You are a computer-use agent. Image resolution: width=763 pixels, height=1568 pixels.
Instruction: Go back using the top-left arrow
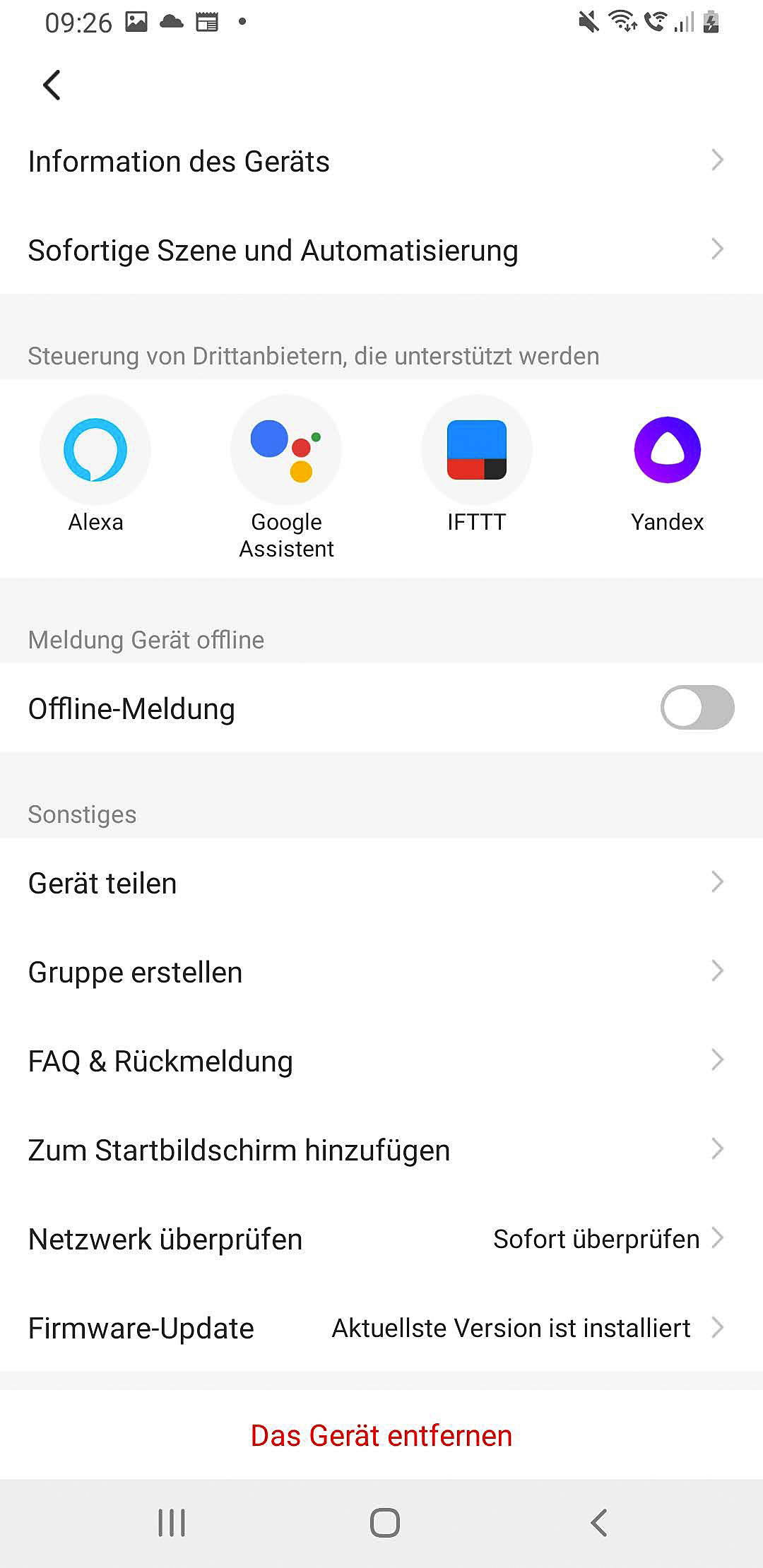(52, 85)
